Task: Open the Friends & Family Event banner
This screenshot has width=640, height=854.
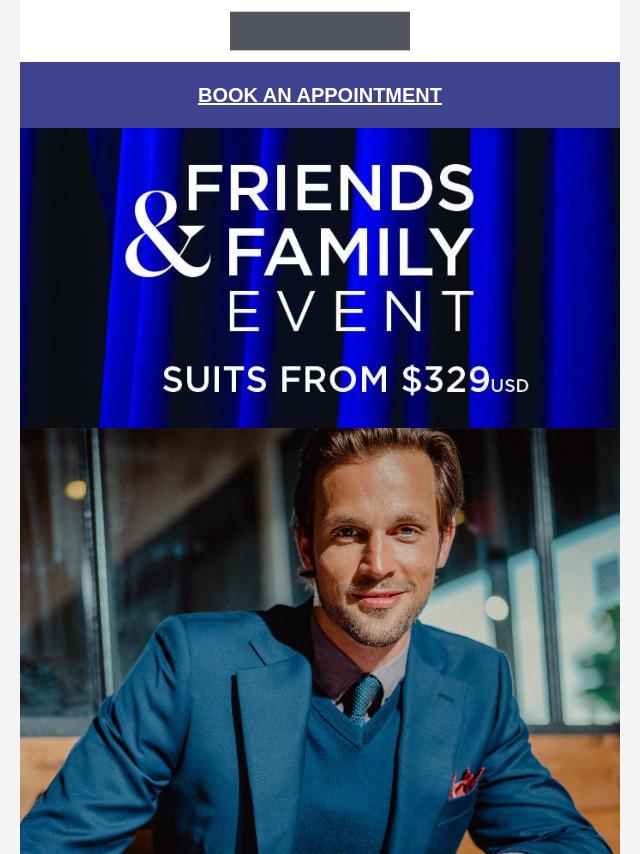Action: 319,278
